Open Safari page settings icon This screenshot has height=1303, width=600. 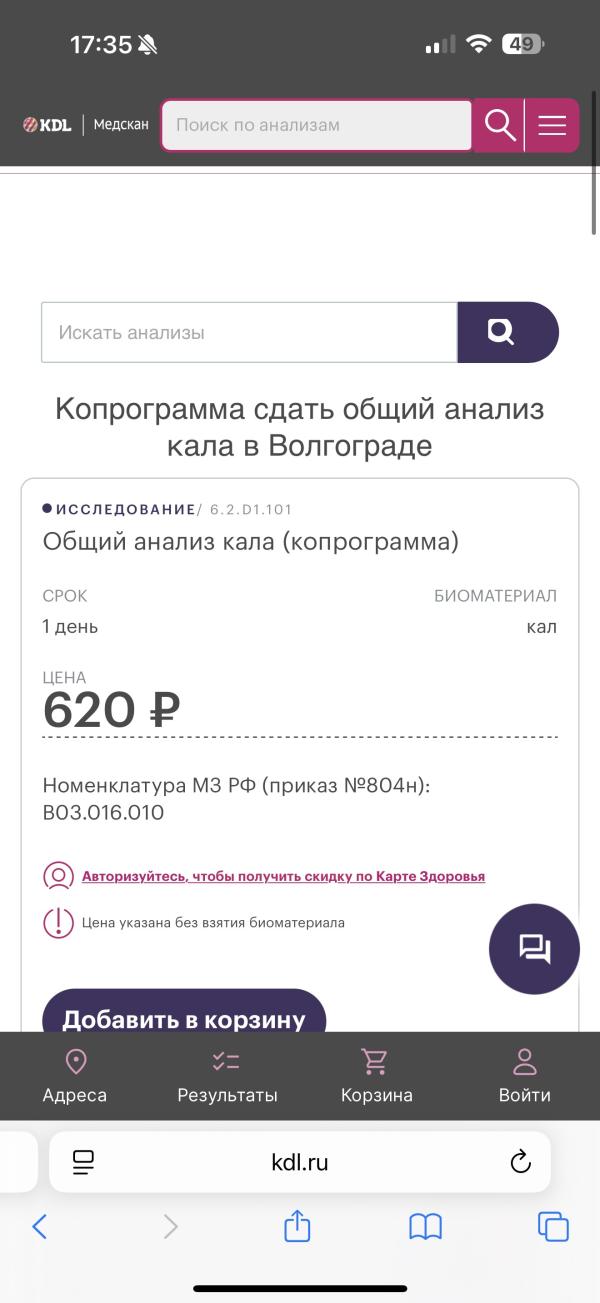click(x=83, y=1162)
